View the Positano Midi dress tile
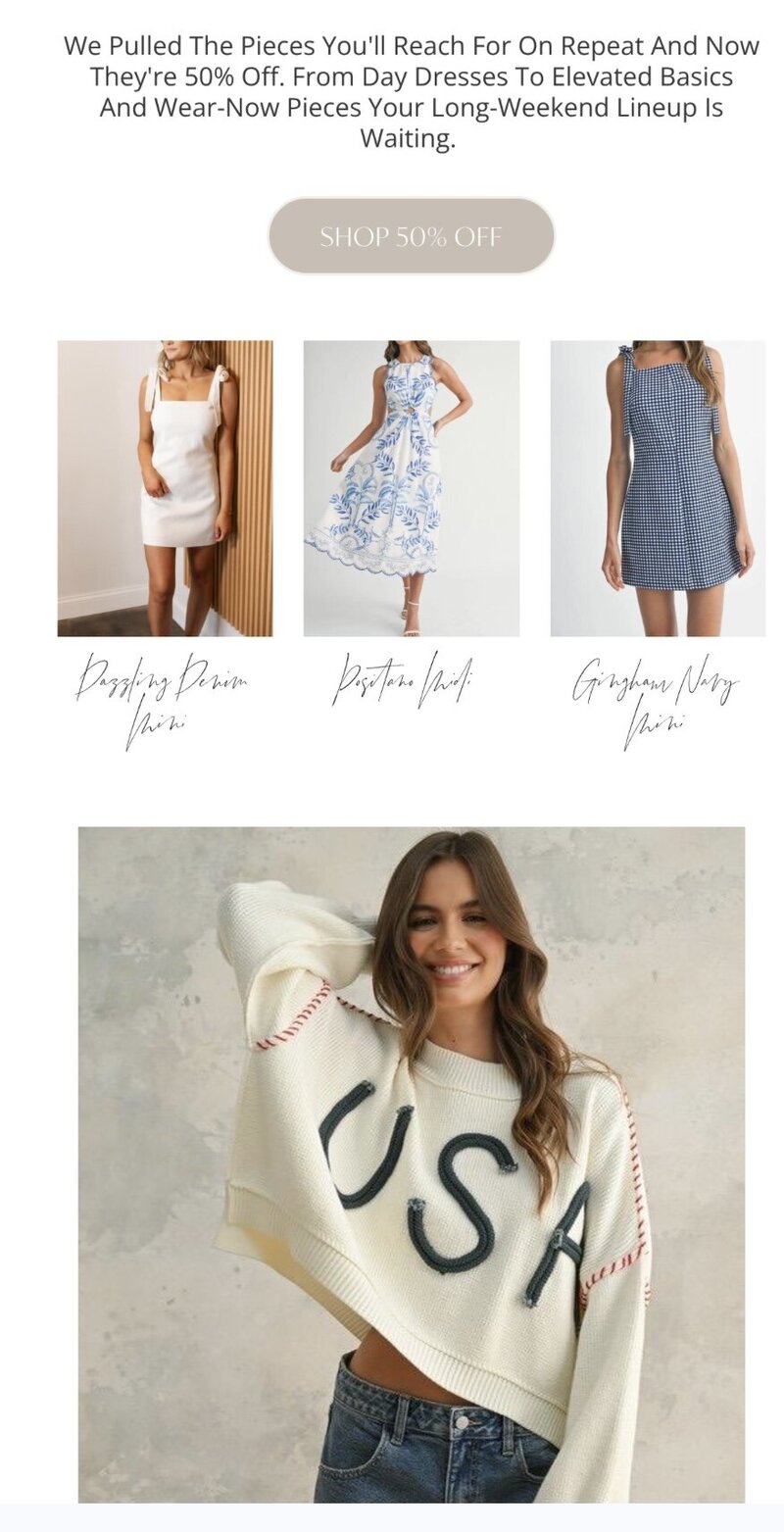The height and width of the screenshot is (1532, 784). 411,488
